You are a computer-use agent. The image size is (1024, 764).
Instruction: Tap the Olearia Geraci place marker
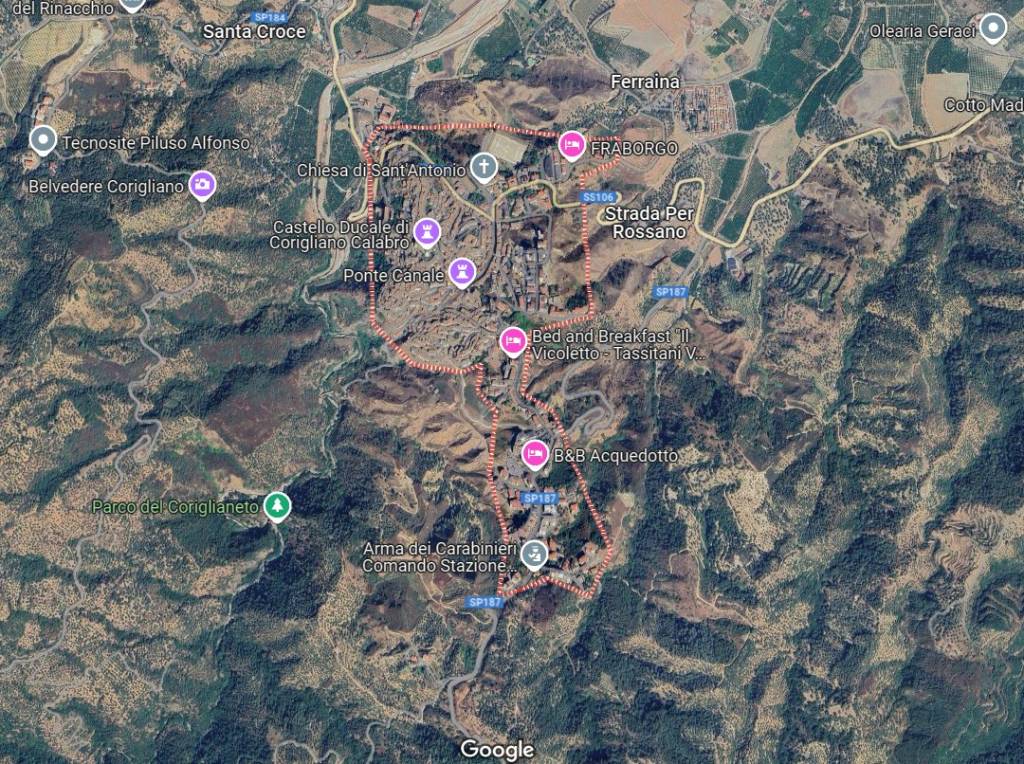pos(992,28)
